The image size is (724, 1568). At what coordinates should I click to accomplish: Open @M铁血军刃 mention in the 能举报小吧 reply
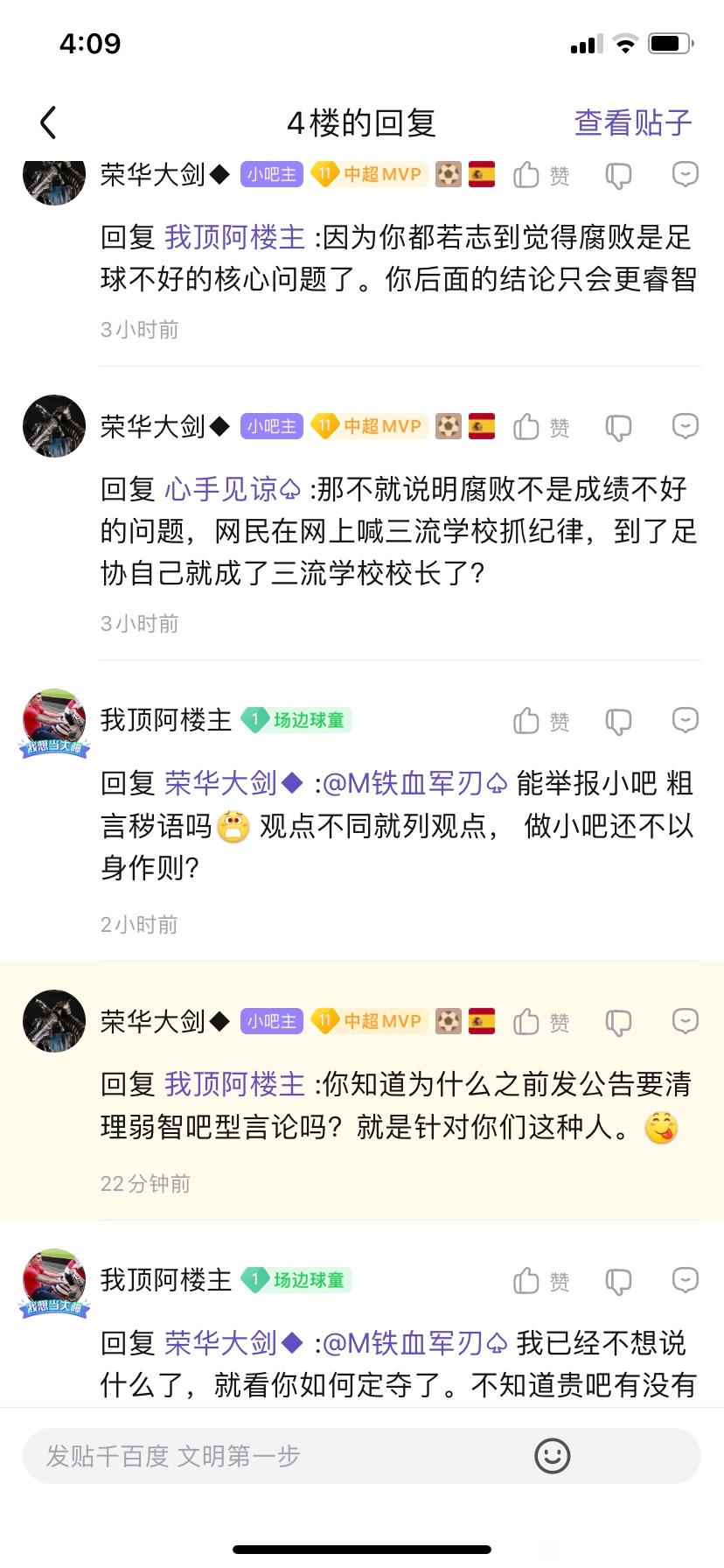coord(414,784)
